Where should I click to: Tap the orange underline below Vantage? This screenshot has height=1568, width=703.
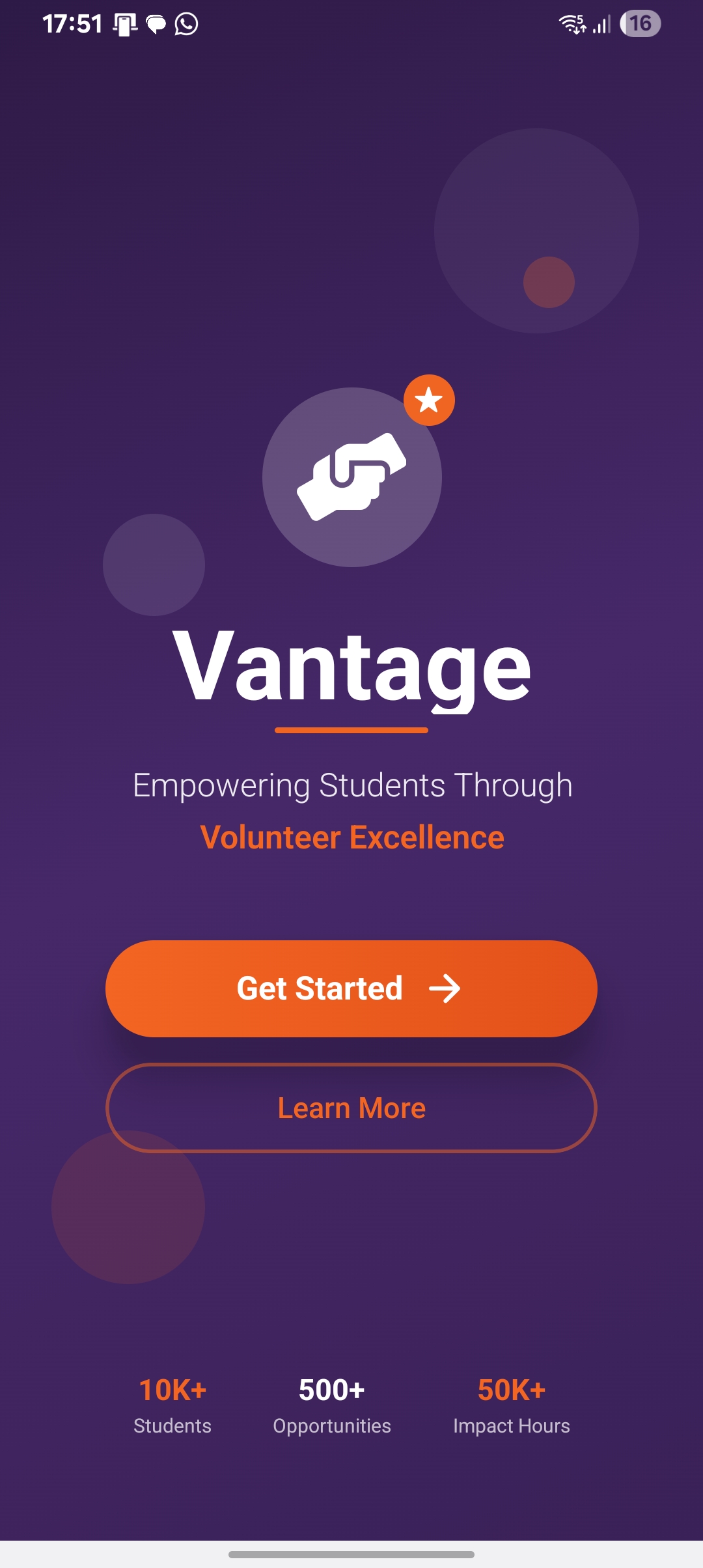[x=351, y=731]
